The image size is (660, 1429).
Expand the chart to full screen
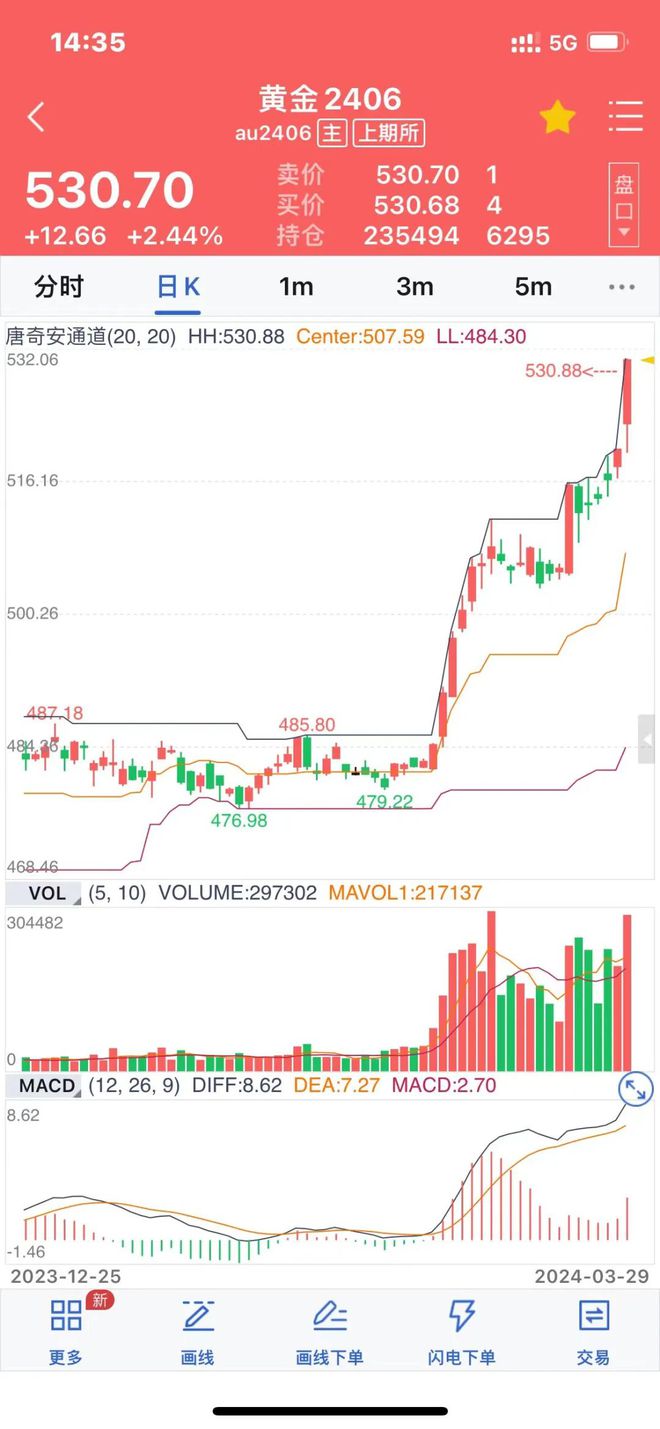pyautogui.click(x=636, y=1089)
